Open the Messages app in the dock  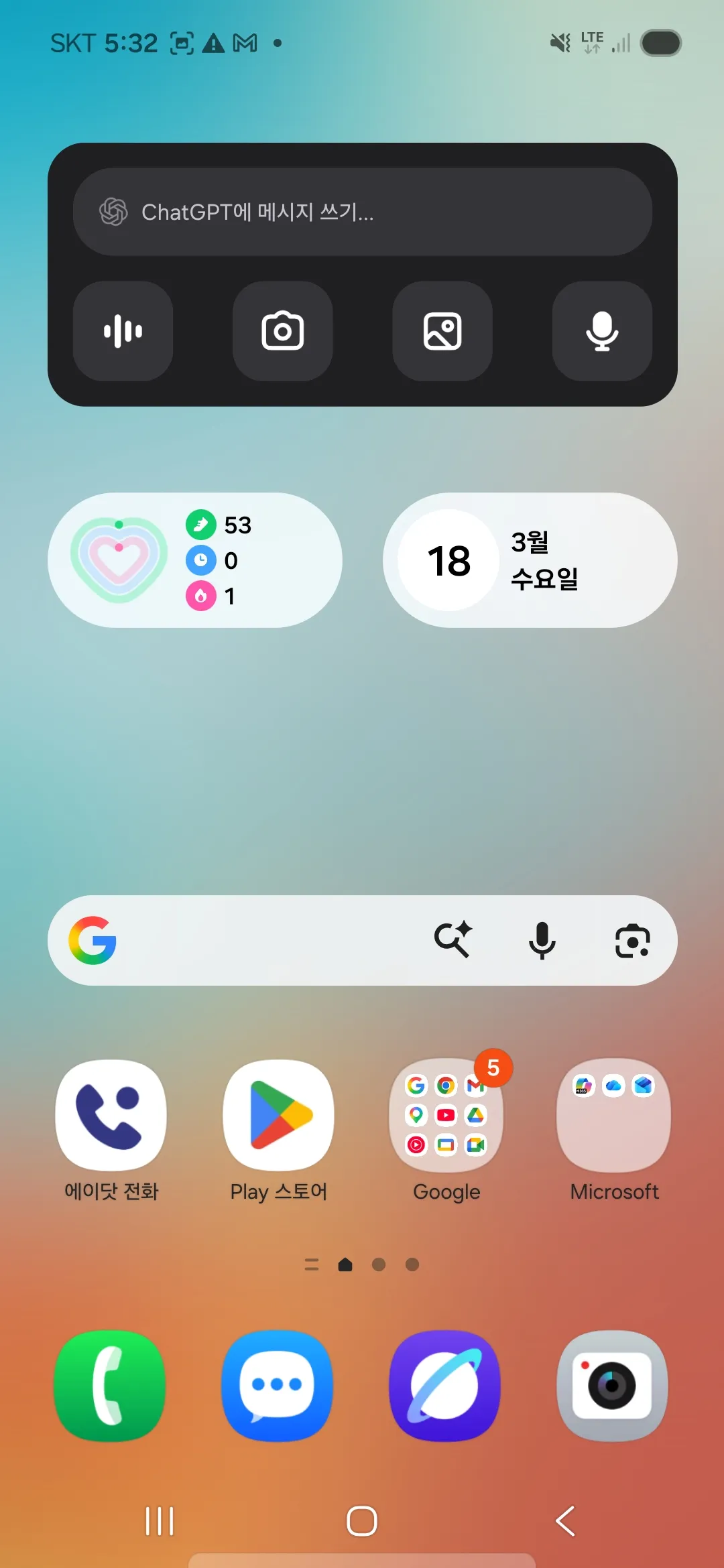277,1388
